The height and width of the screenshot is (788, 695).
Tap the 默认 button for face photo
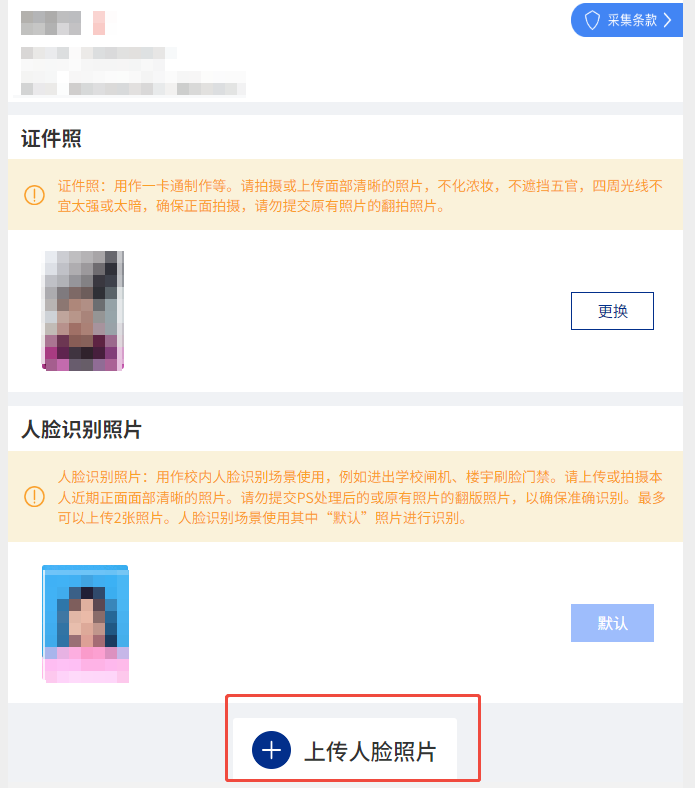[x=612, y=623]
